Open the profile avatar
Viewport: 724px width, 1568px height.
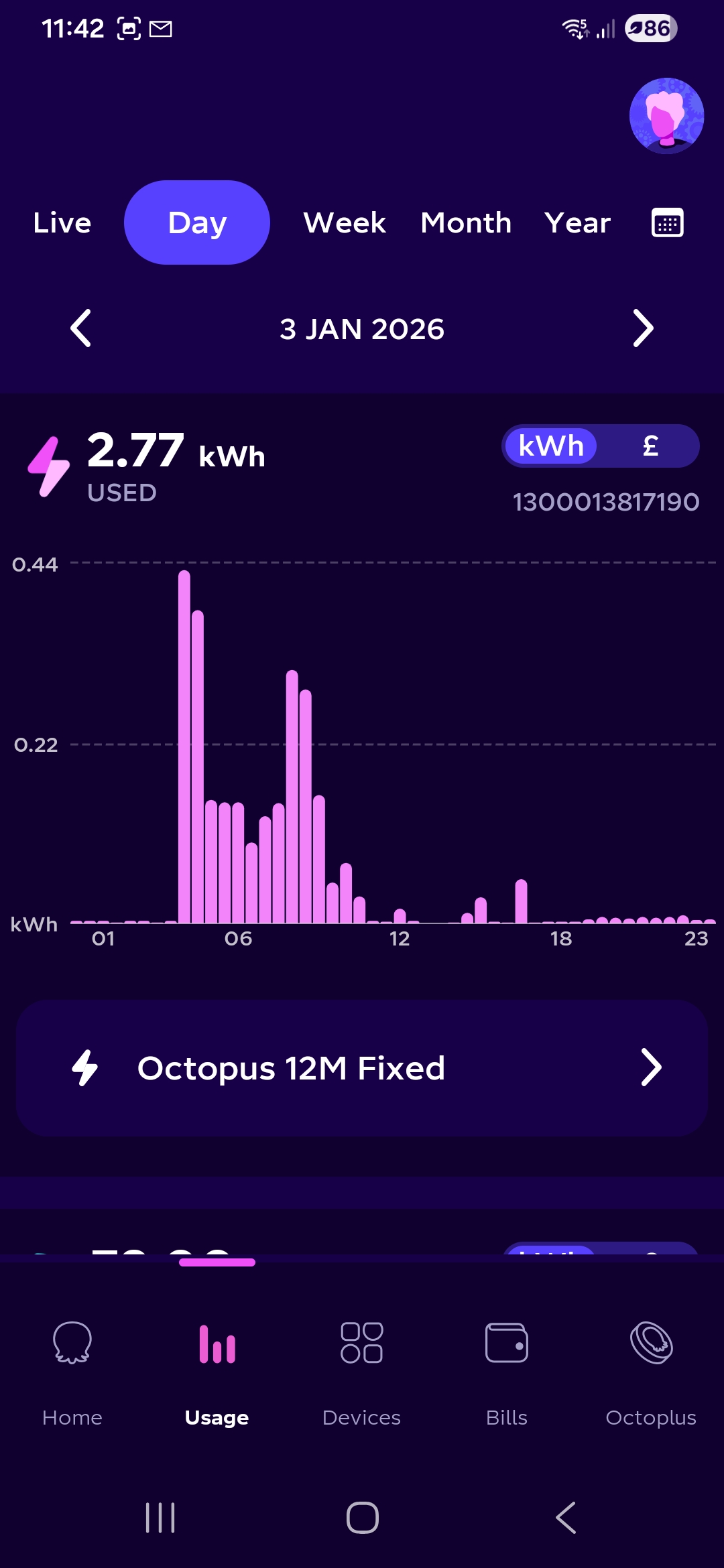666,116
